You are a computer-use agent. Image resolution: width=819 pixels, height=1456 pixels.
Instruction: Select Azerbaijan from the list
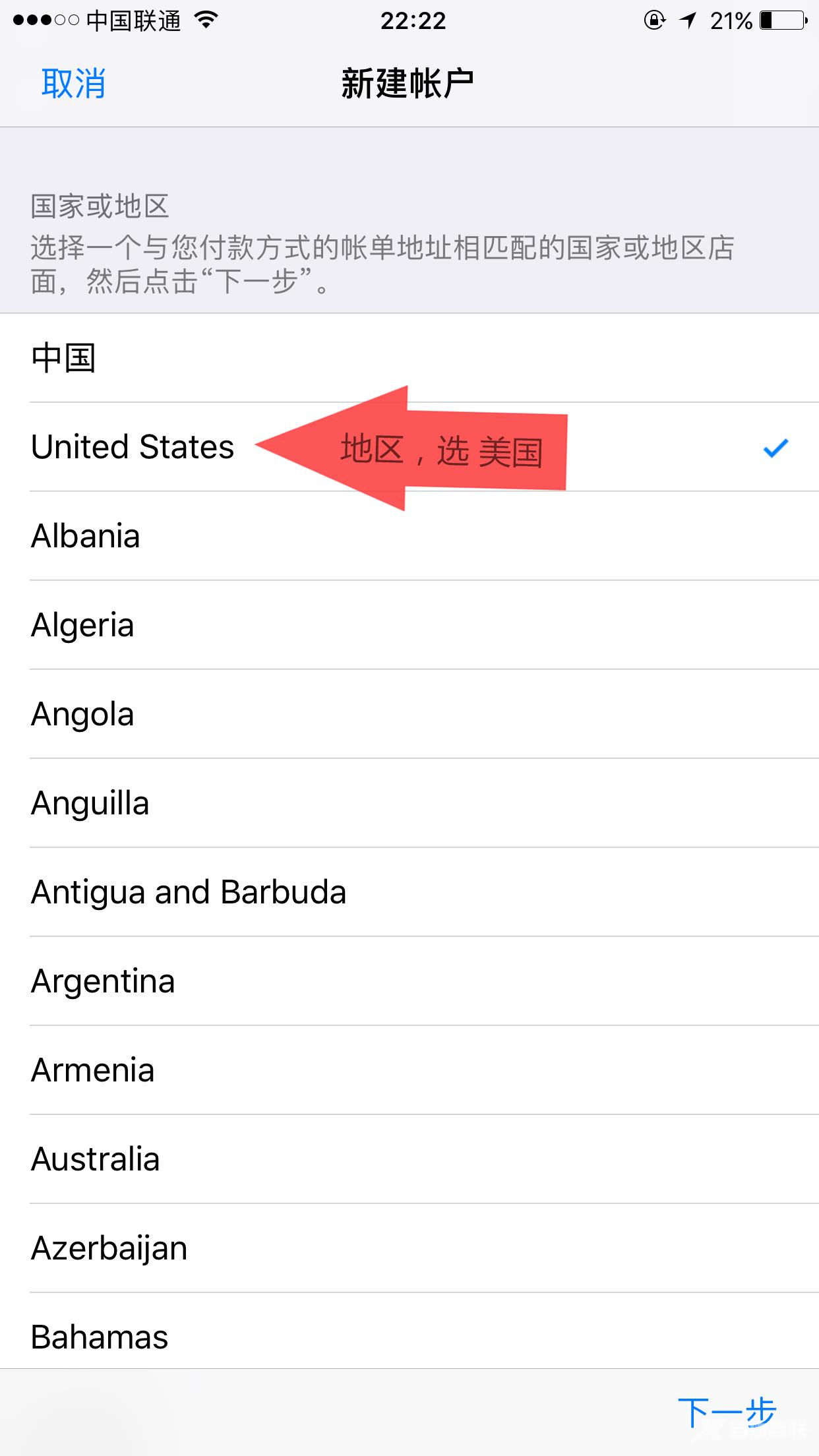[x=109, y=1248]
